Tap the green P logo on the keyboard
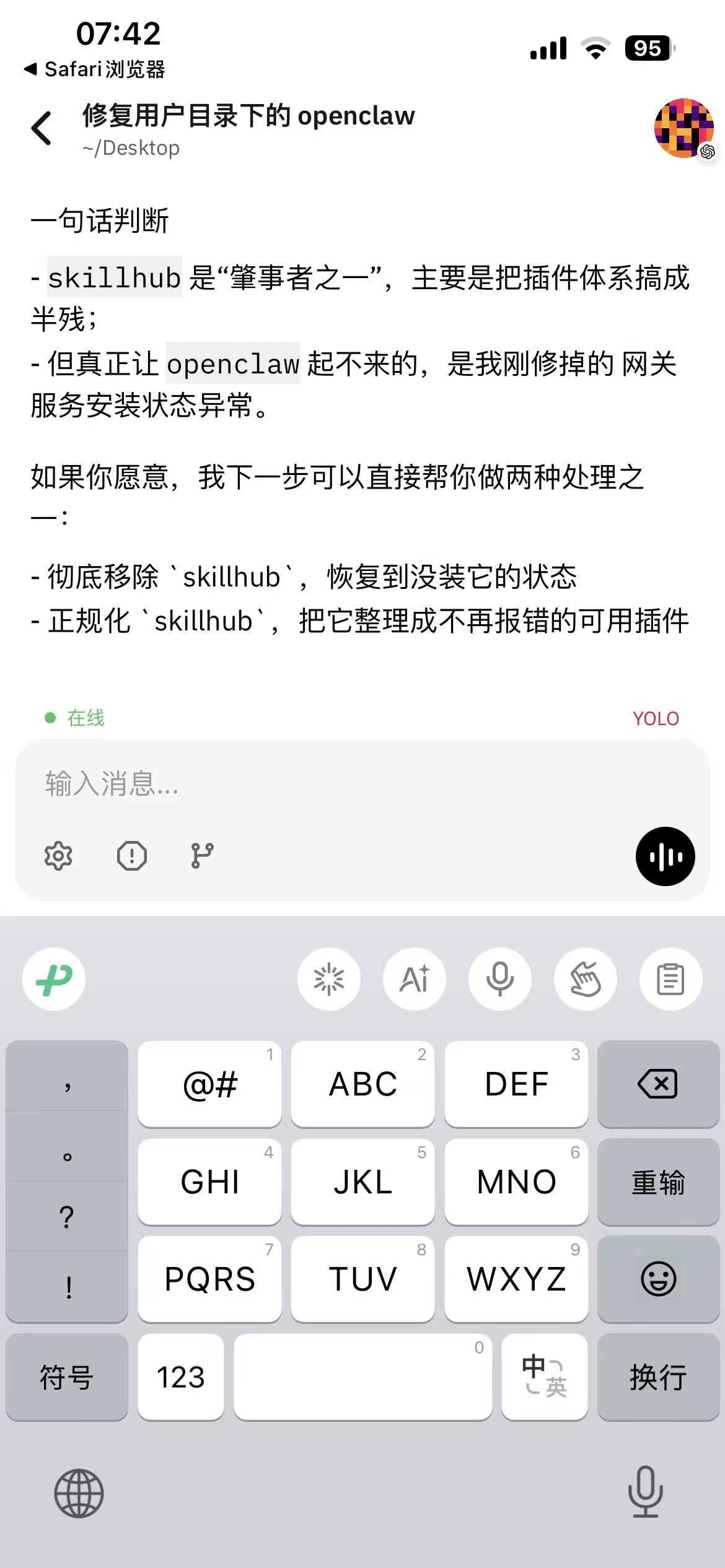Screen dimensions: 725x1568 55,979
